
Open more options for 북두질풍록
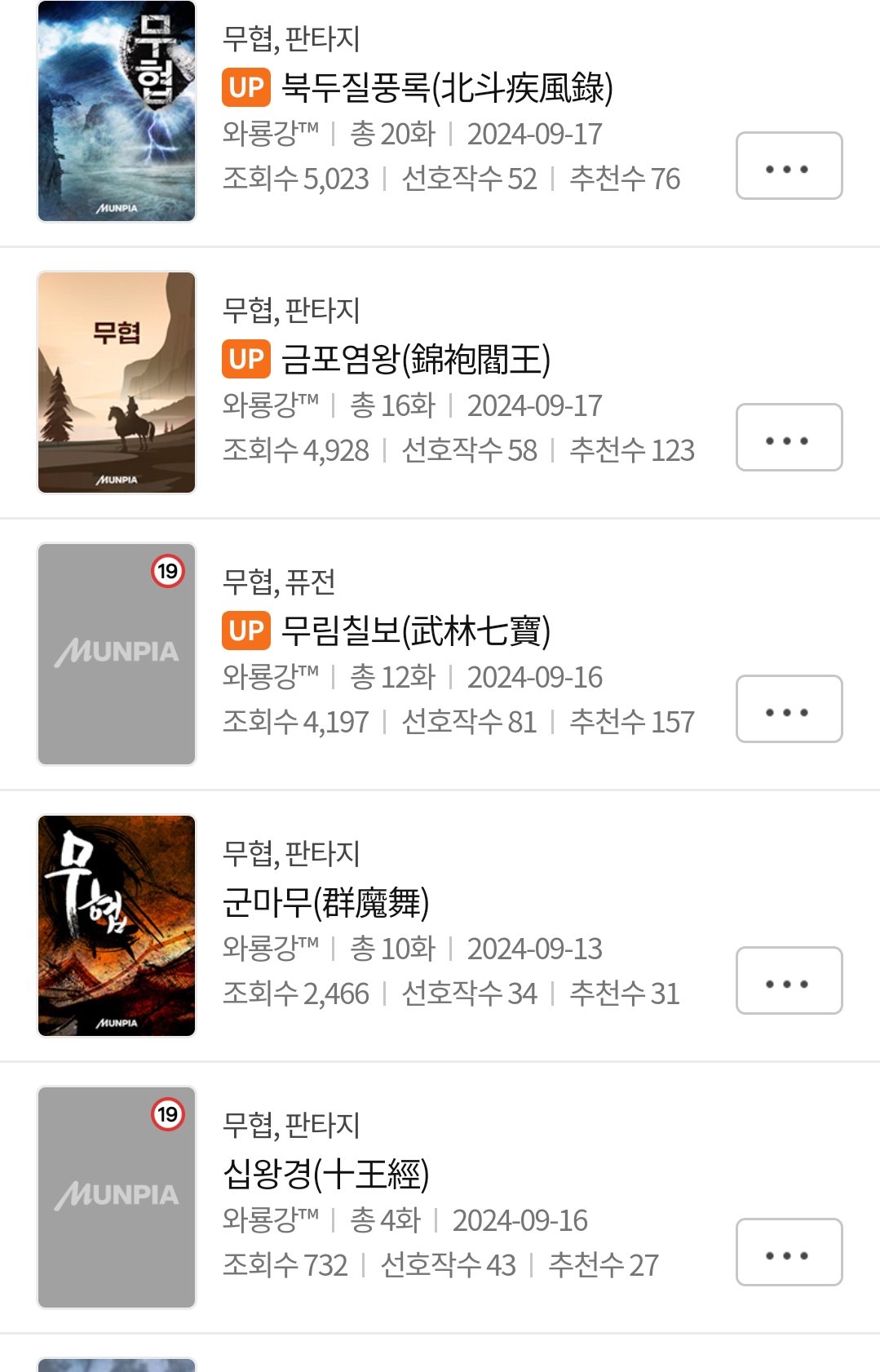coord(789,166)
